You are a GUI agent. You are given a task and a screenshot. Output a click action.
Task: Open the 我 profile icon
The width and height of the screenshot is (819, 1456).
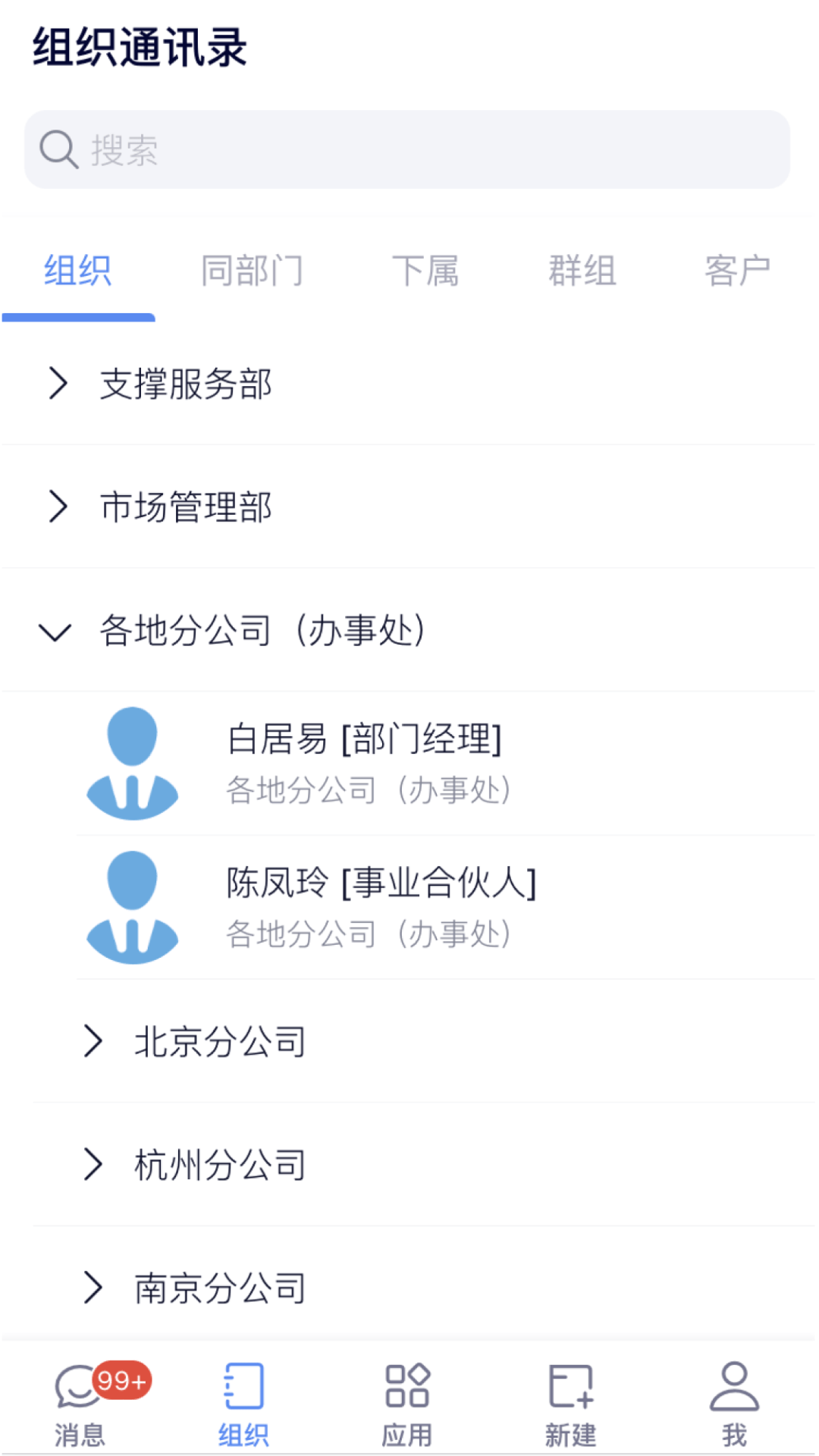(734, 1392)
